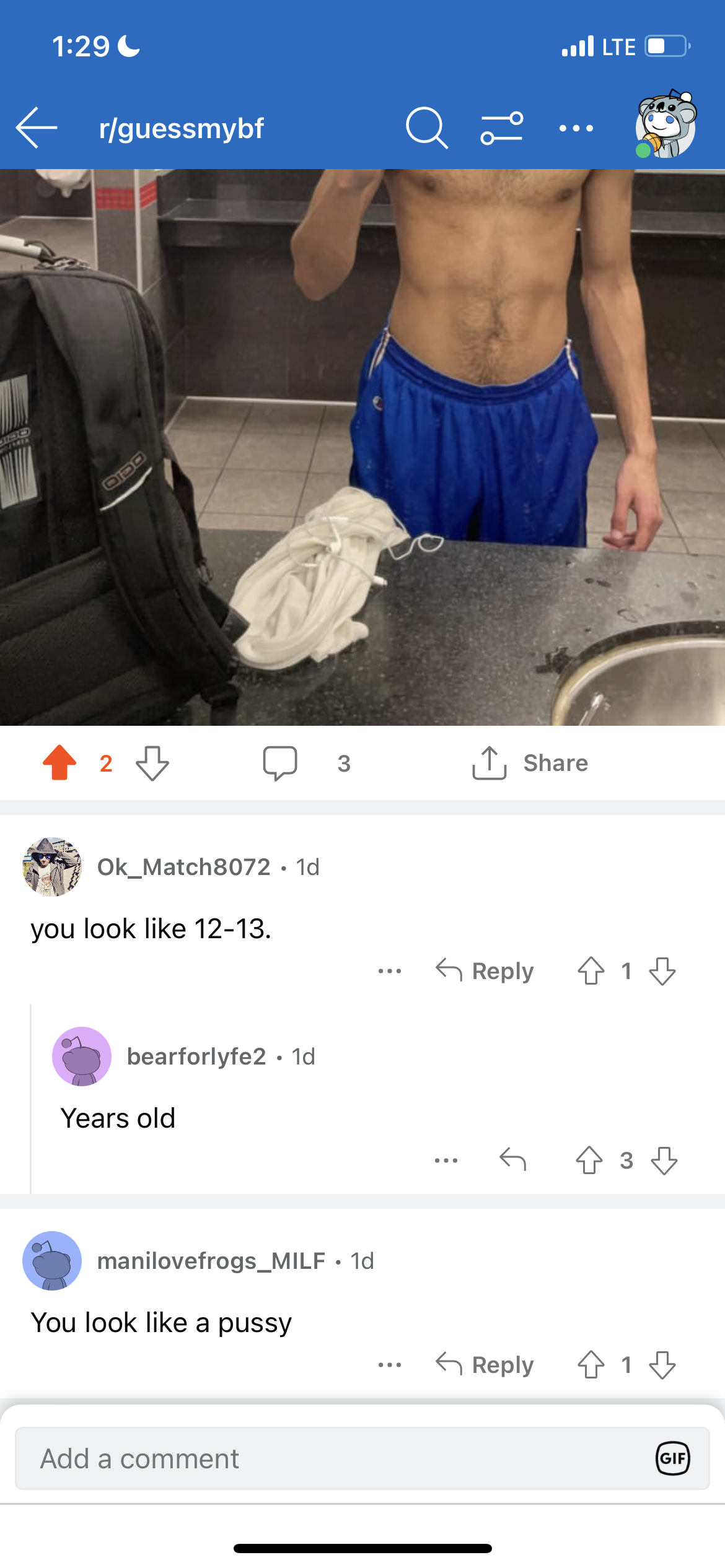Image resolution: width=725 pixels, height=1568 pixels.
Task: Open the top bar overflow menu
Action: tap(576, 128)
